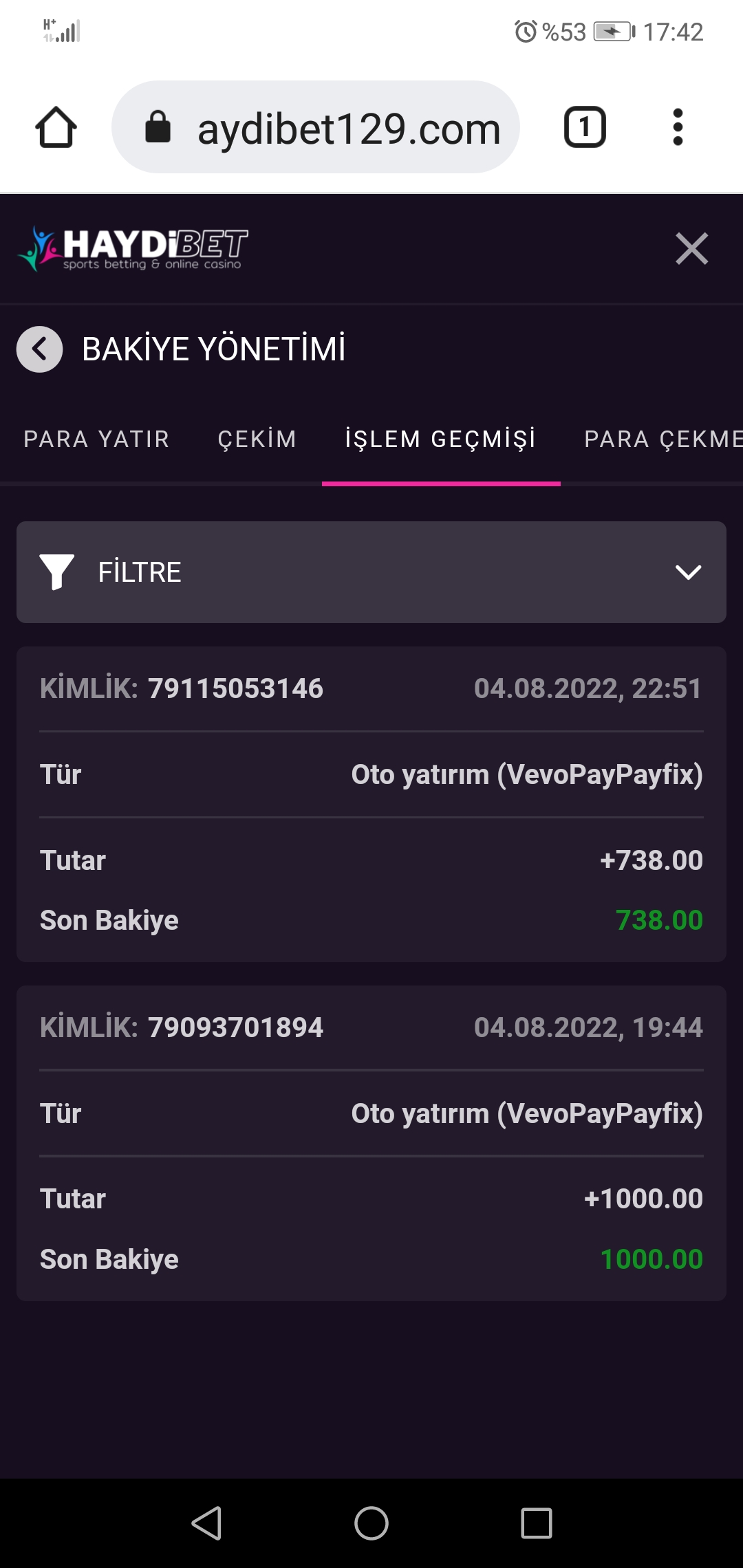Select the İşlem Geçmişi tab

coord(440,439)
